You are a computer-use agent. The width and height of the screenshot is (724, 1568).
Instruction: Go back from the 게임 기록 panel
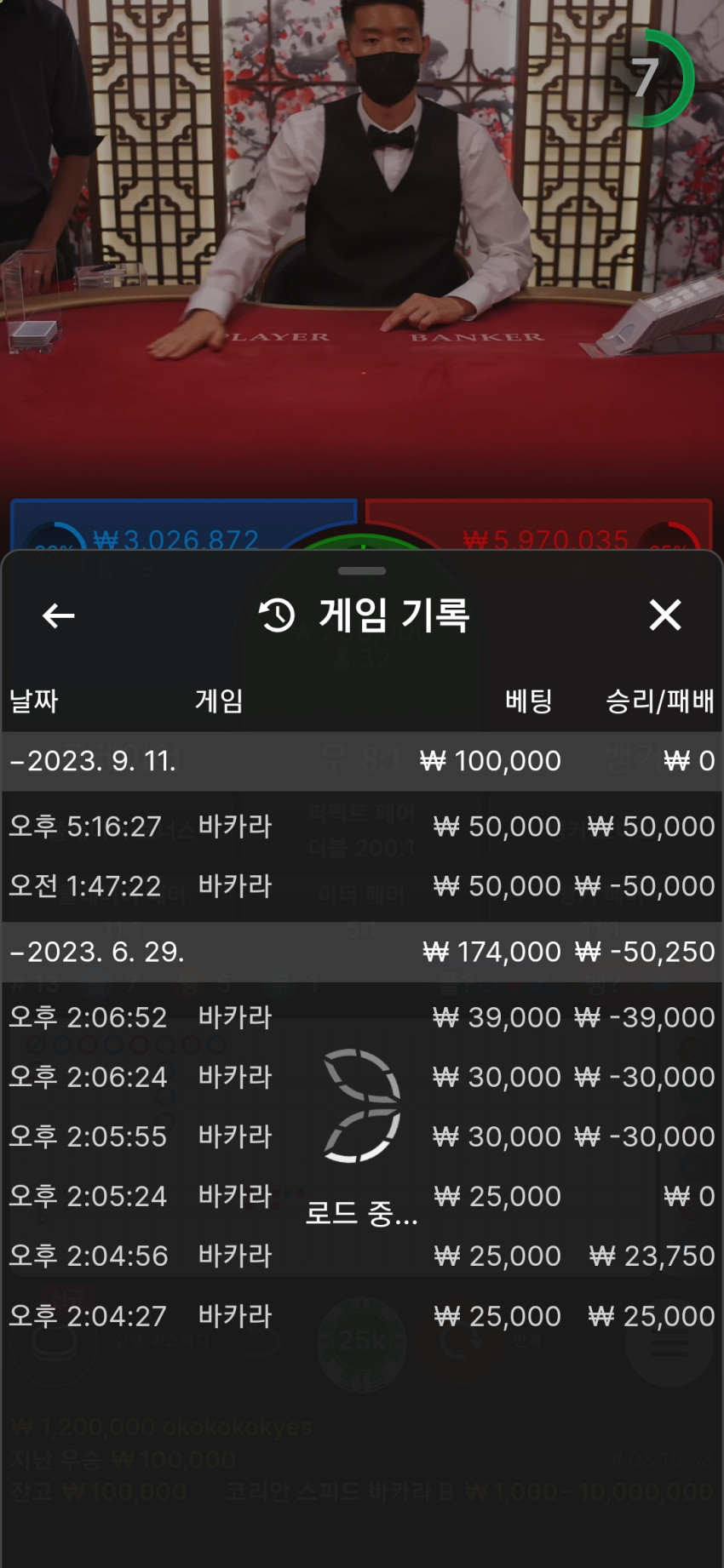click(59, 615)
